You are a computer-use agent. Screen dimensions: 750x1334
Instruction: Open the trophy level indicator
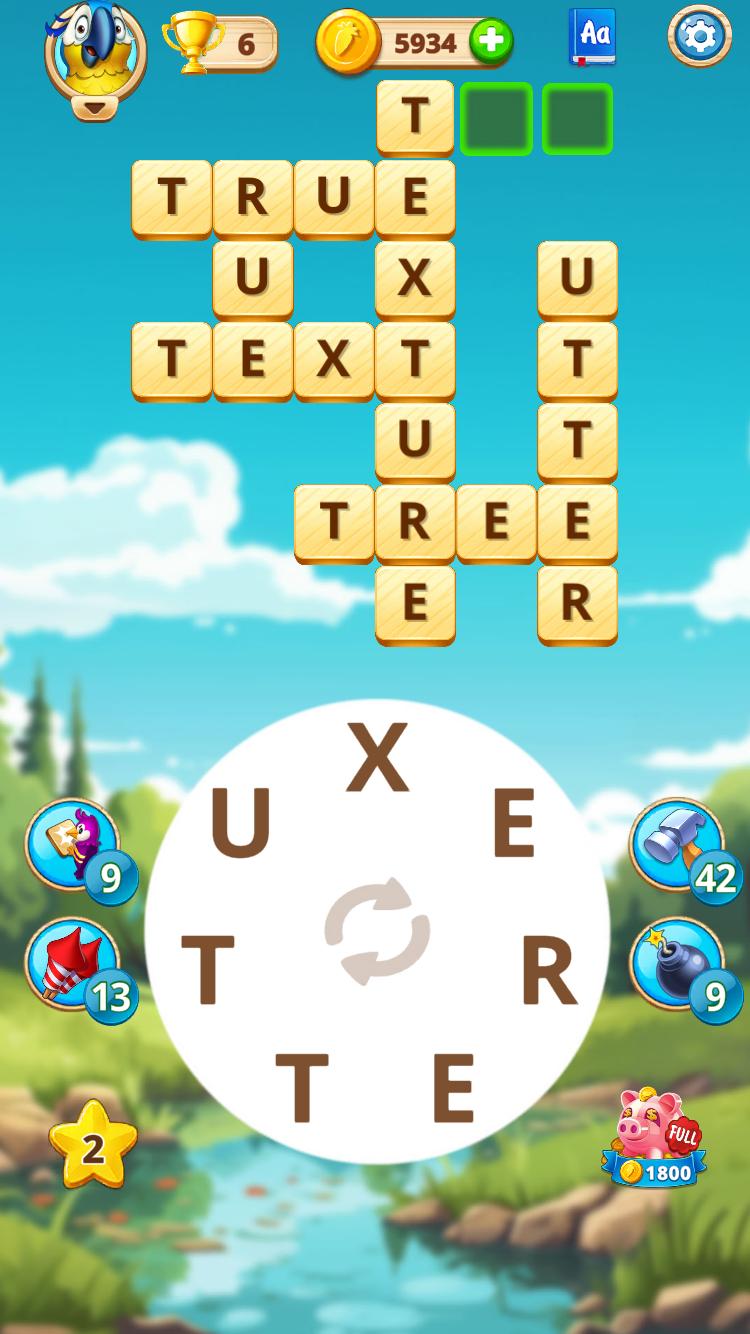pos(220,43)
